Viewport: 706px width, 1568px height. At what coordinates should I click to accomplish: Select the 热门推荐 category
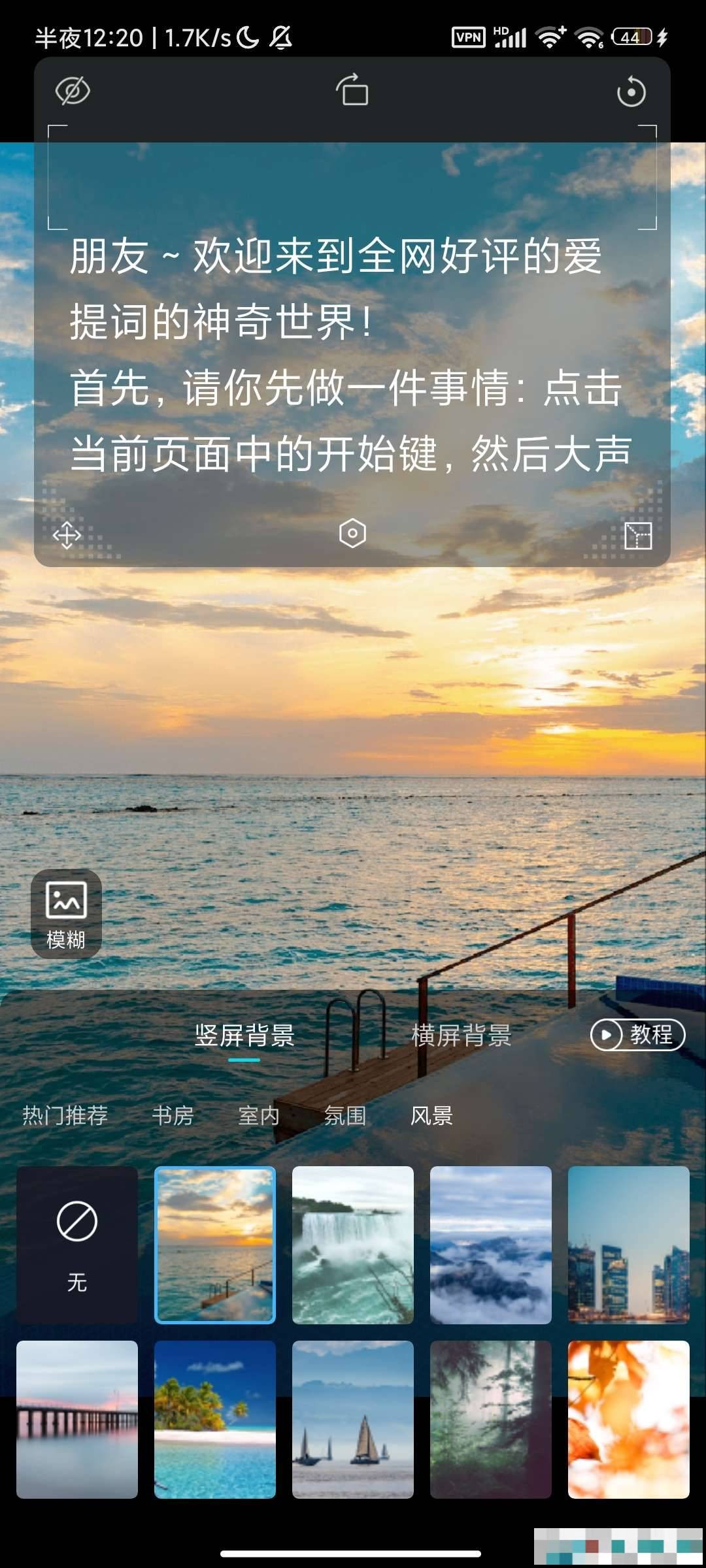pyautogui.click(x=65, y=1115)
